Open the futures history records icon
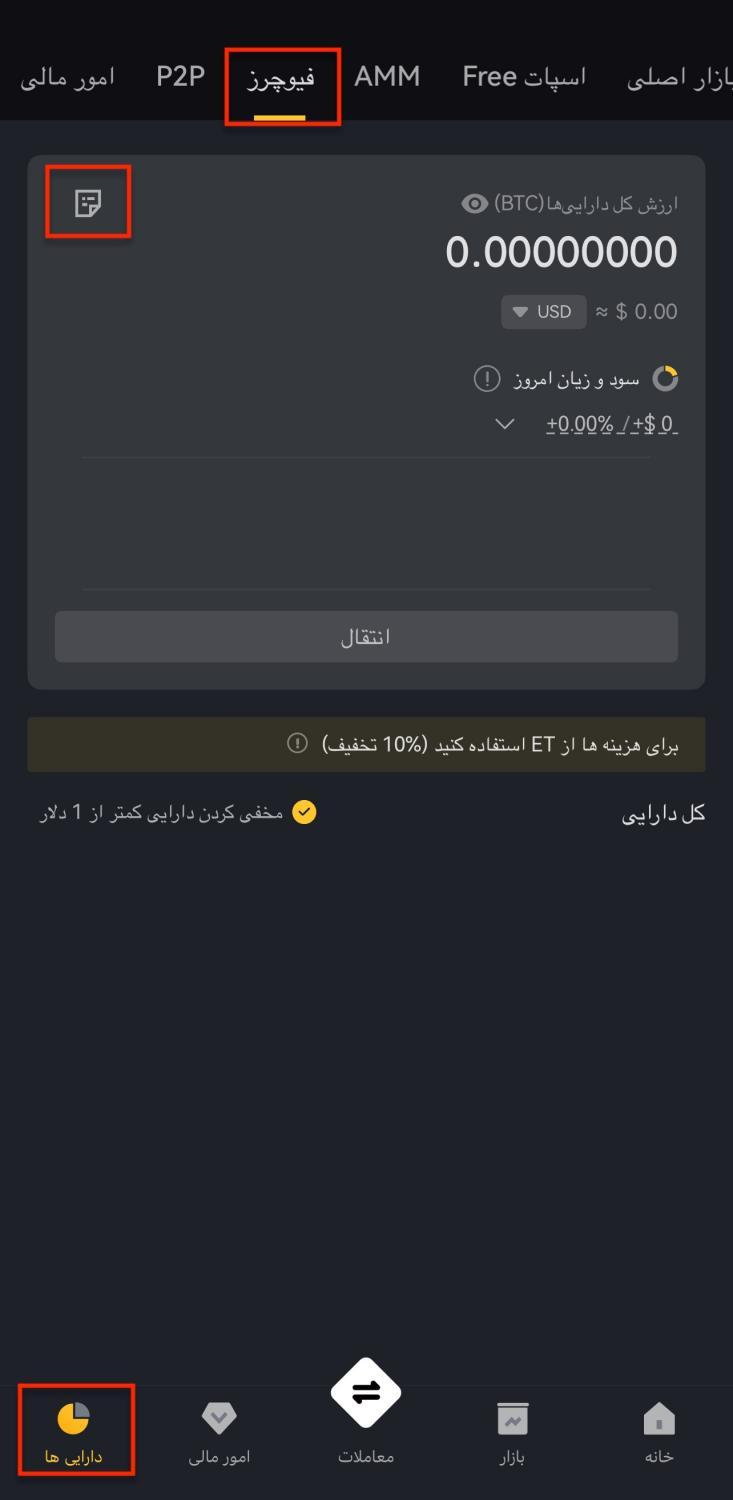The image size is (733, 1500). [88, 204]
